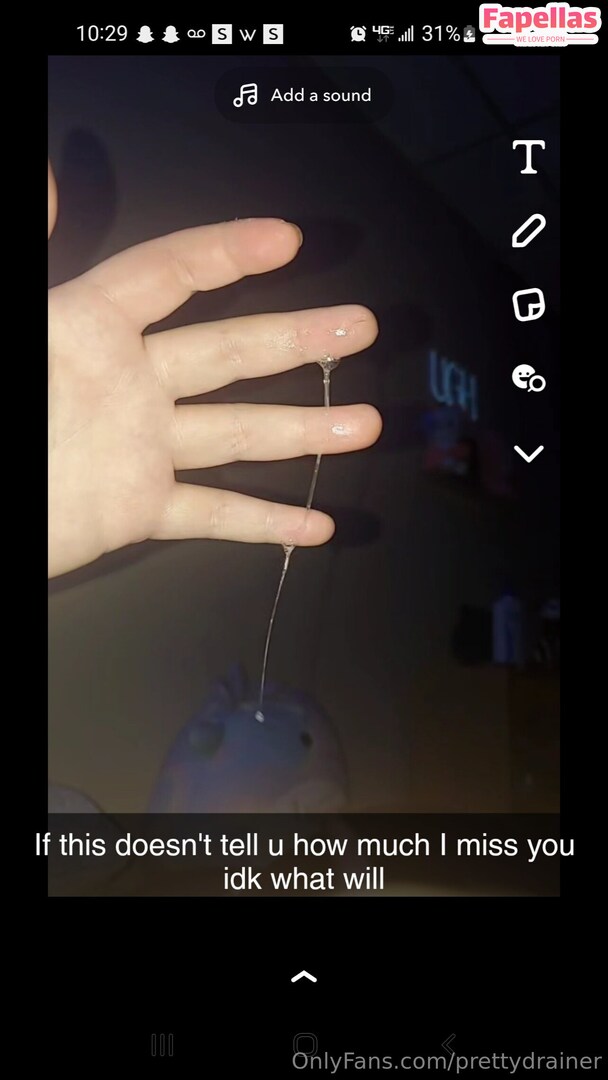Expand more editing tools with the down chevron
Viewport: 608px width, 1080px height.
tap(528, 453)
